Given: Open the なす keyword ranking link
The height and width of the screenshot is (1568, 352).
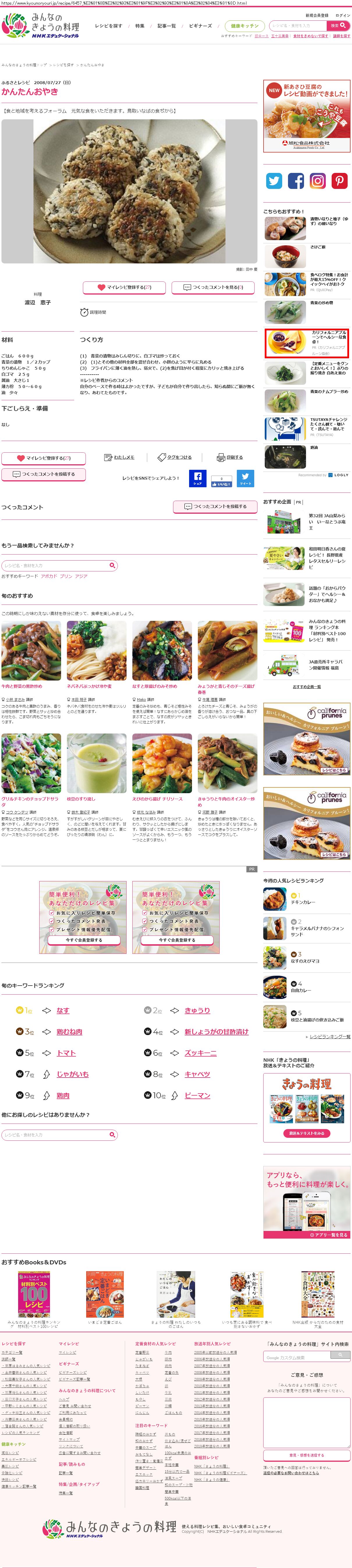Looking at the screenshot, I should 63,1010.
